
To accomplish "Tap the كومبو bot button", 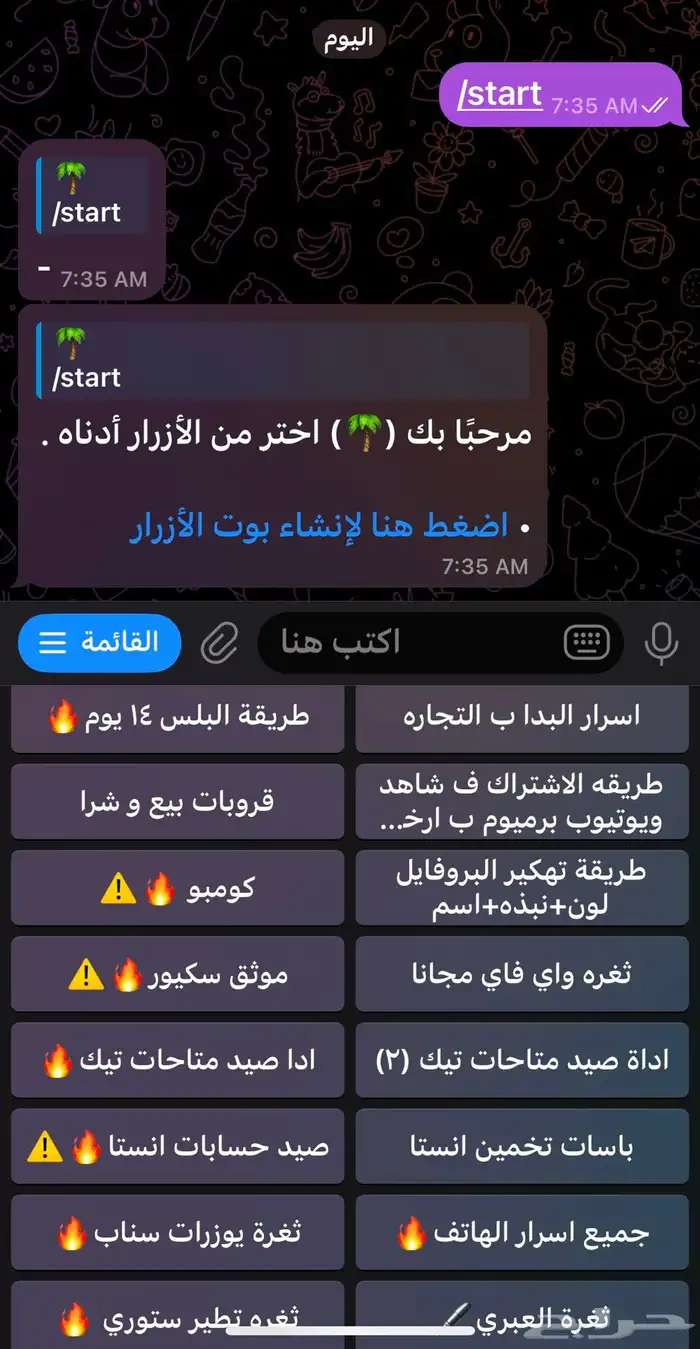I will tap(178, 888).
